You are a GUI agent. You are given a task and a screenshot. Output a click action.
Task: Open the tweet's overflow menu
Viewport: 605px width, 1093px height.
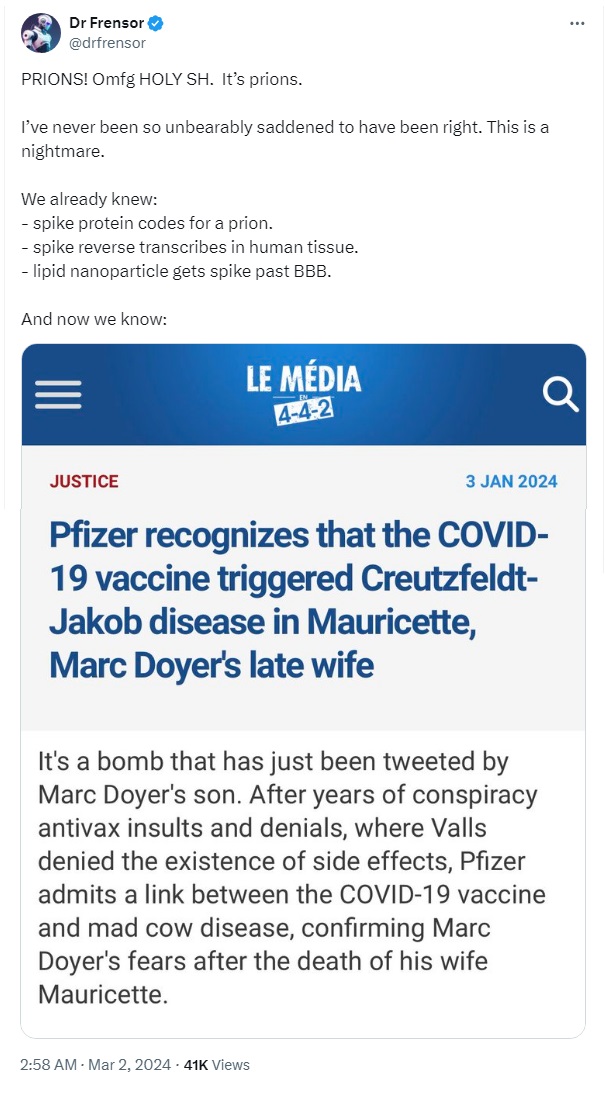(577, 23)
